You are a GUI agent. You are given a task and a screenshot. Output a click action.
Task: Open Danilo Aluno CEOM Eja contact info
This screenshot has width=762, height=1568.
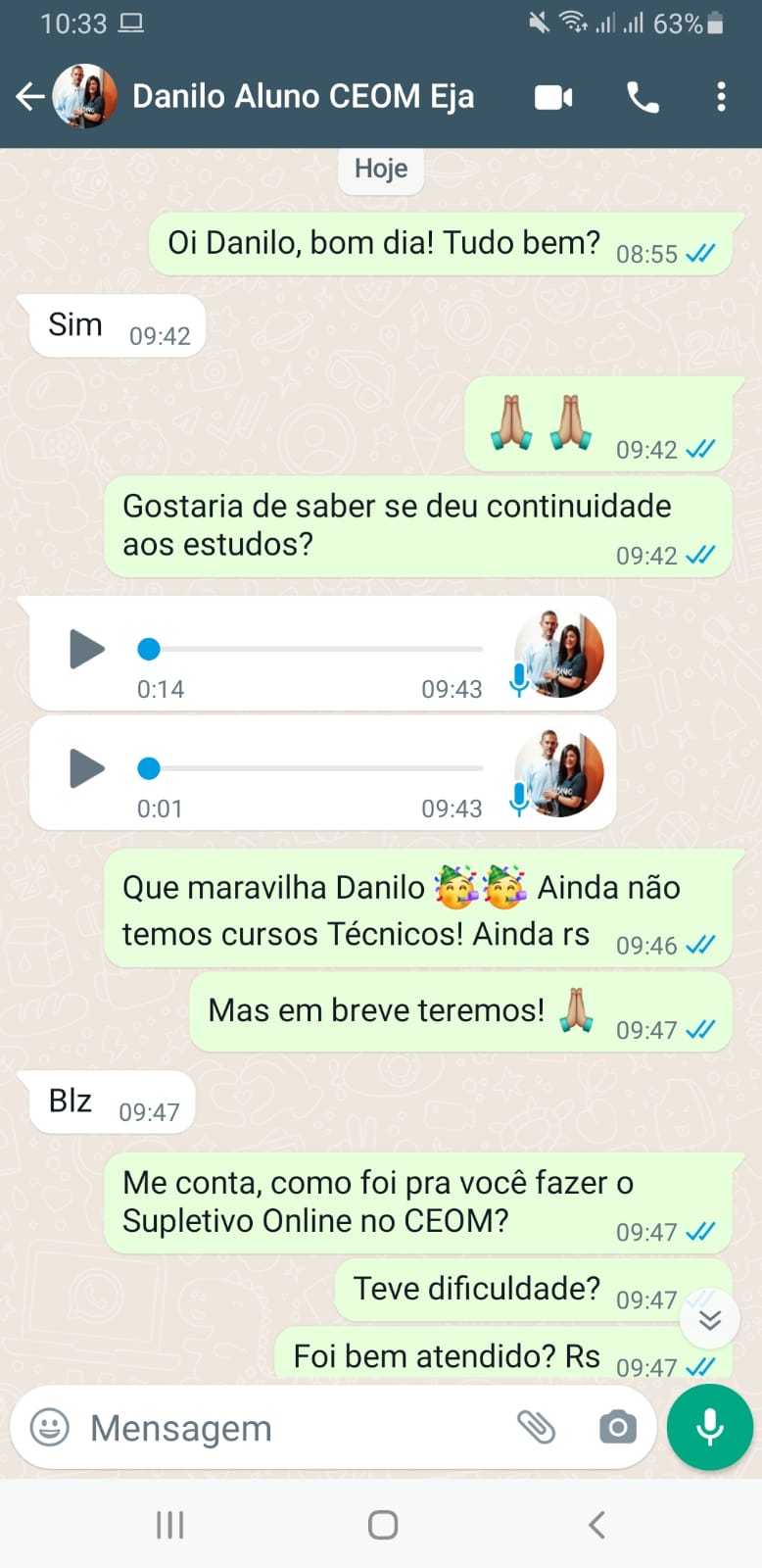click(303, 96)
